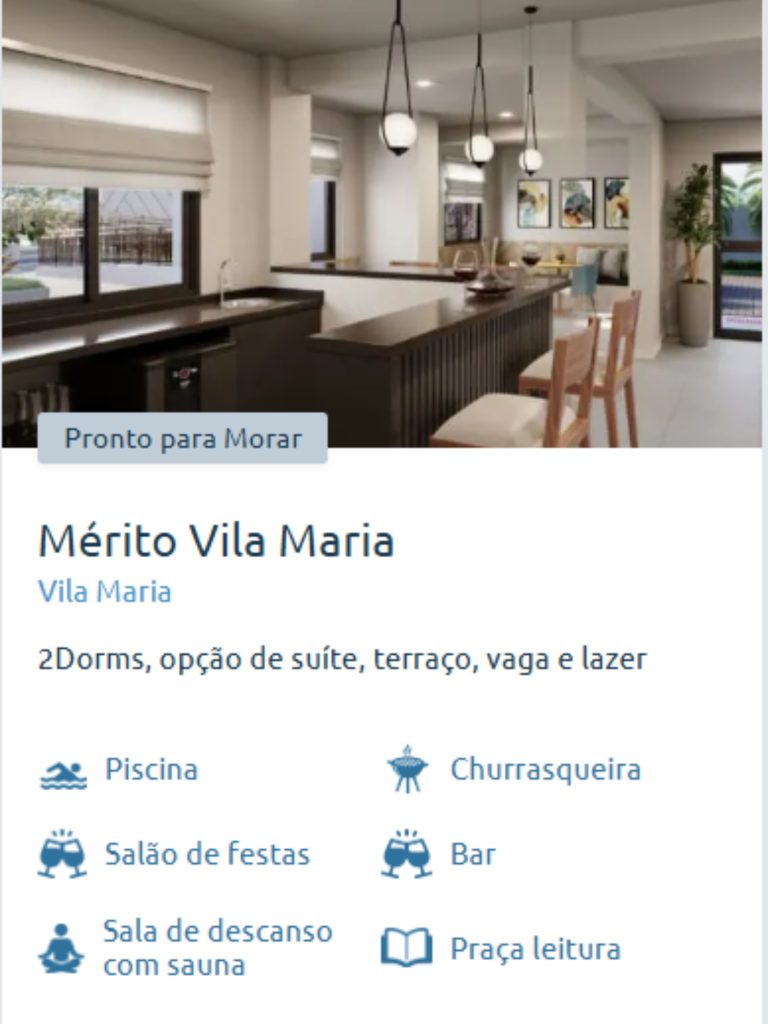Click the Churrasqueira amenity label
768x1024 pixels.
click(x=547, y=770)
